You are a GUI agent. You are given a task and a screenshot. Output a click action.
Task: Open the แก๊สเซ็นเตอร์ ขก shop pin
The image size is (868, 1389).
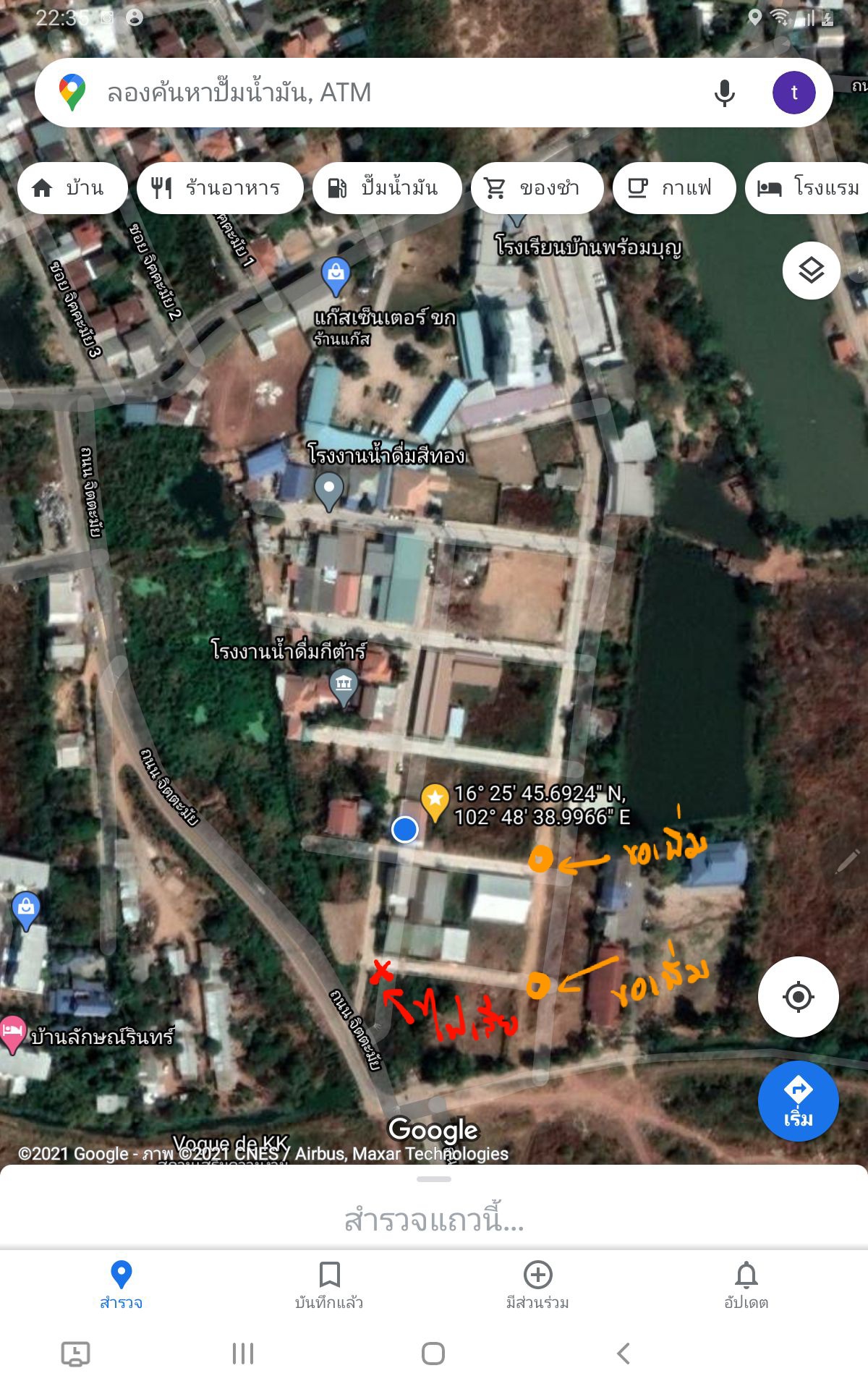click(336, 276)
